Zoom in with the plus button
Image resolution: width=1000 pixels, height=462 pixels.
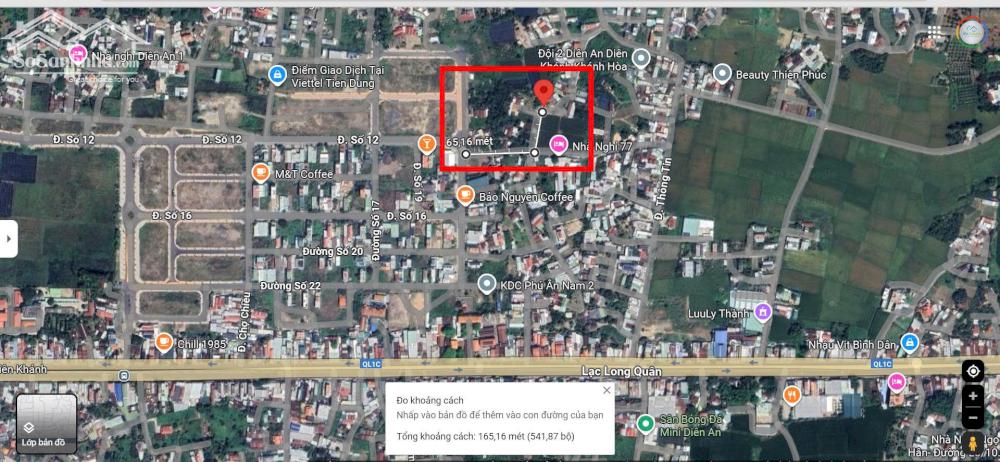[972, 397]
